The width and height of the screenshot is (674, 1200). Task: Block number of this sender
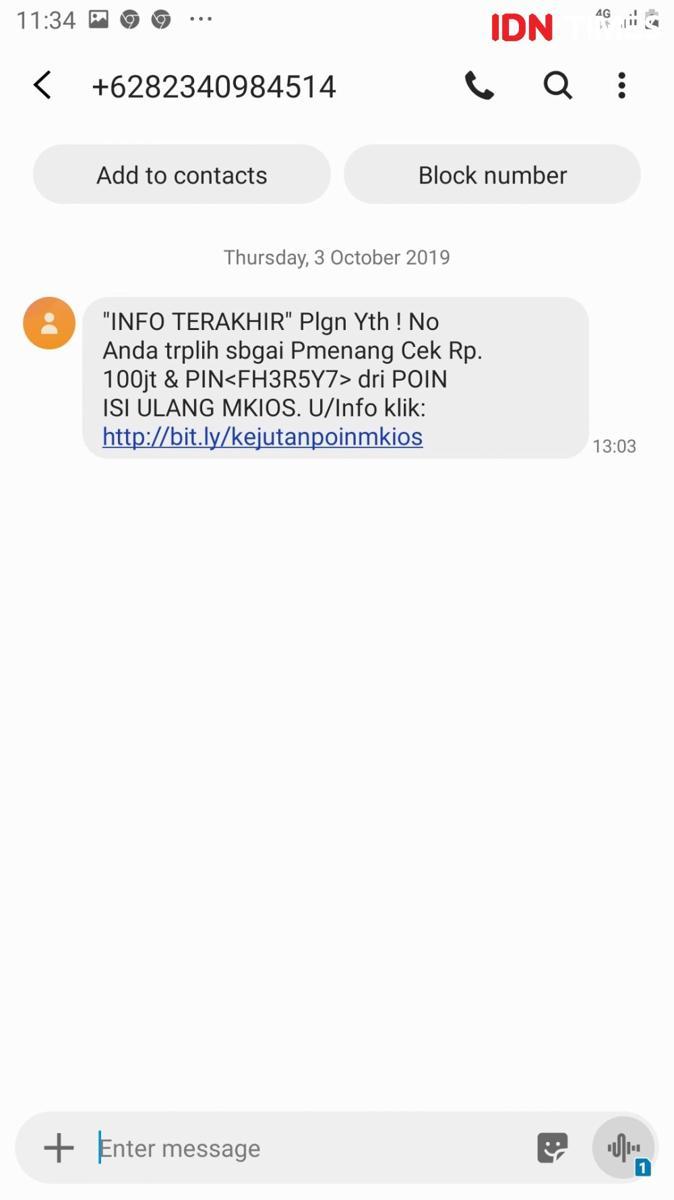pyautogui.click(x=492, y=175)
